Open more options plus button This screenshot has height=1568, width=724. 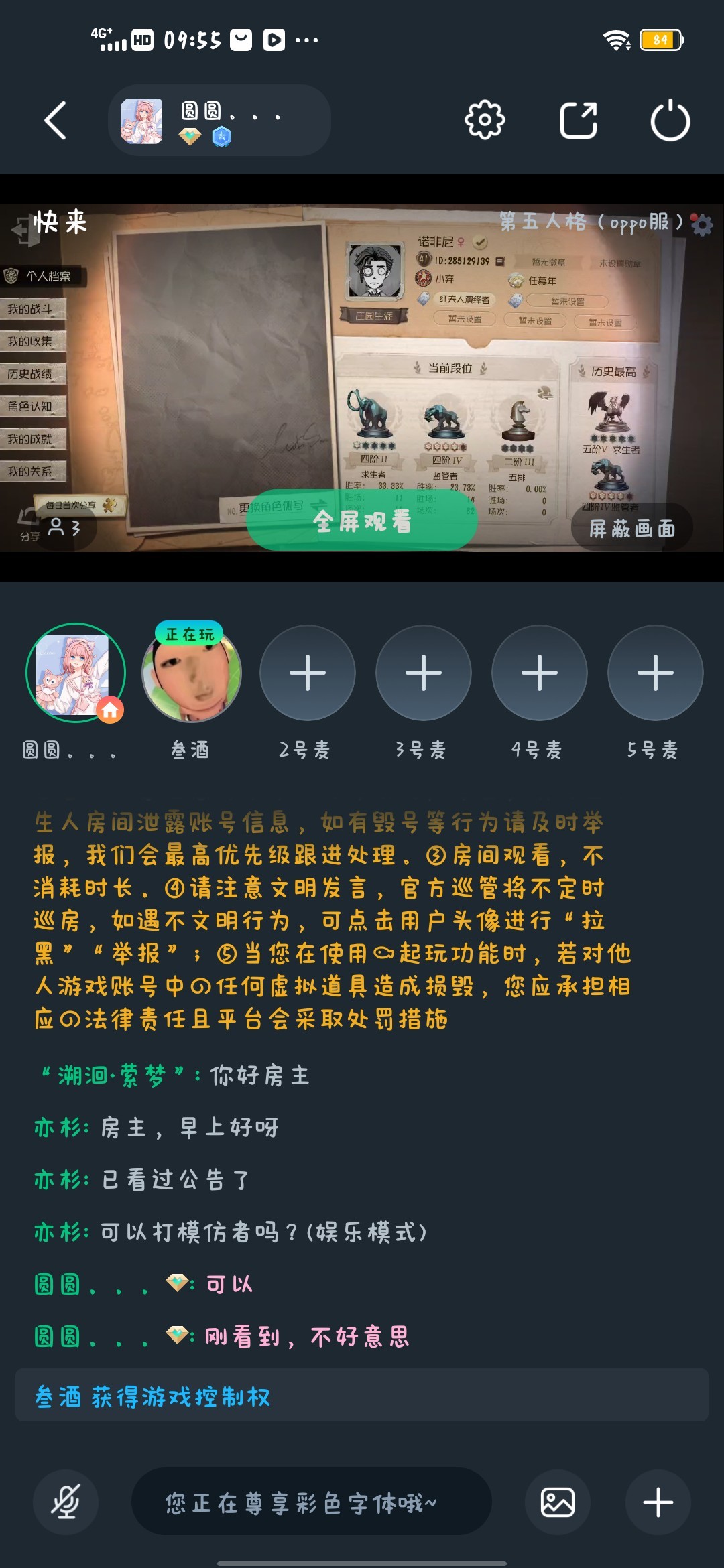point(658,1502)
